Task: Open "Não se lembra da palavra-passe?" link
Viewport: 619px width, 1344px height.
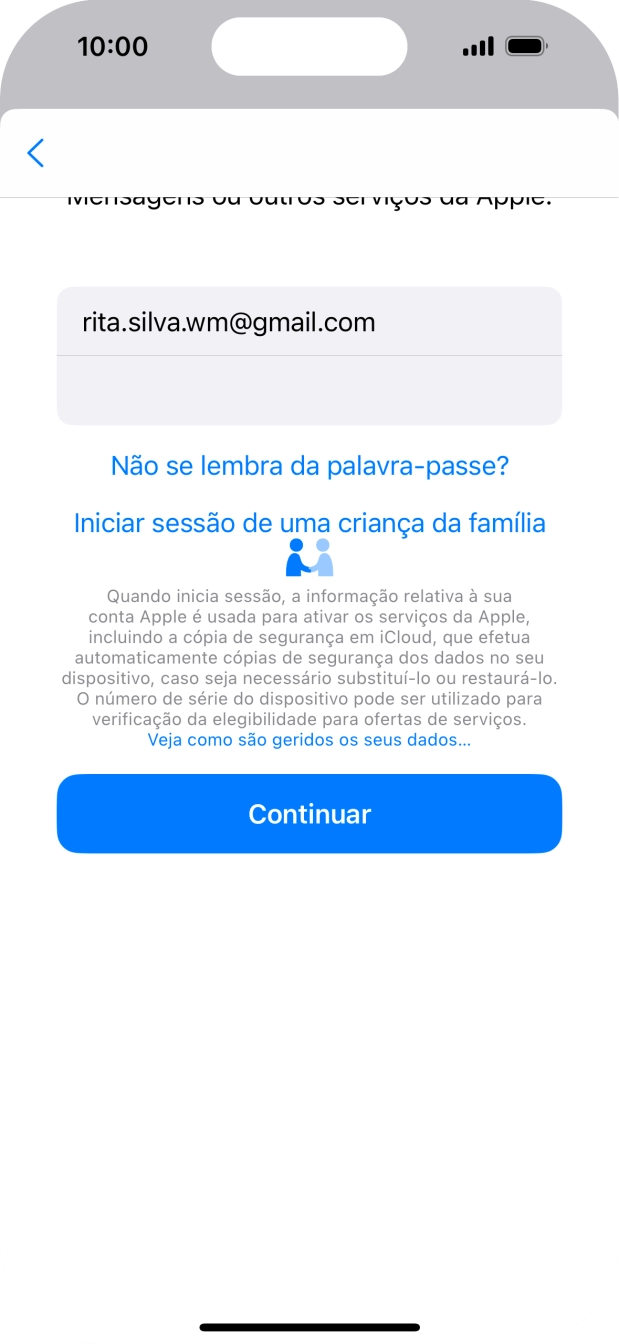Action: pyautogui.click(x=310, y=466)
